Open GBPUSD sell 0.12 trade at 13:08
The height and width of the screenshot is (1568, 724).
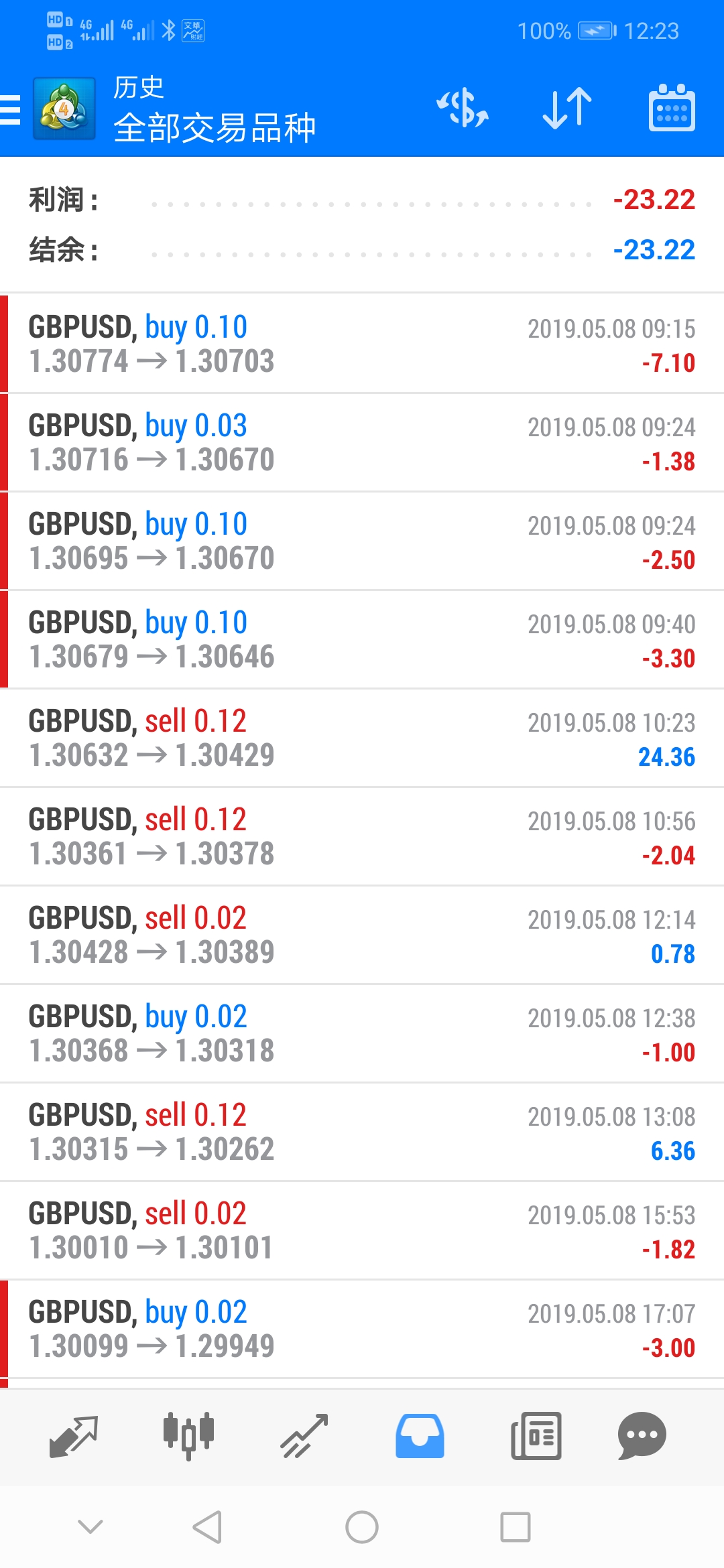tap(362, 1132)
